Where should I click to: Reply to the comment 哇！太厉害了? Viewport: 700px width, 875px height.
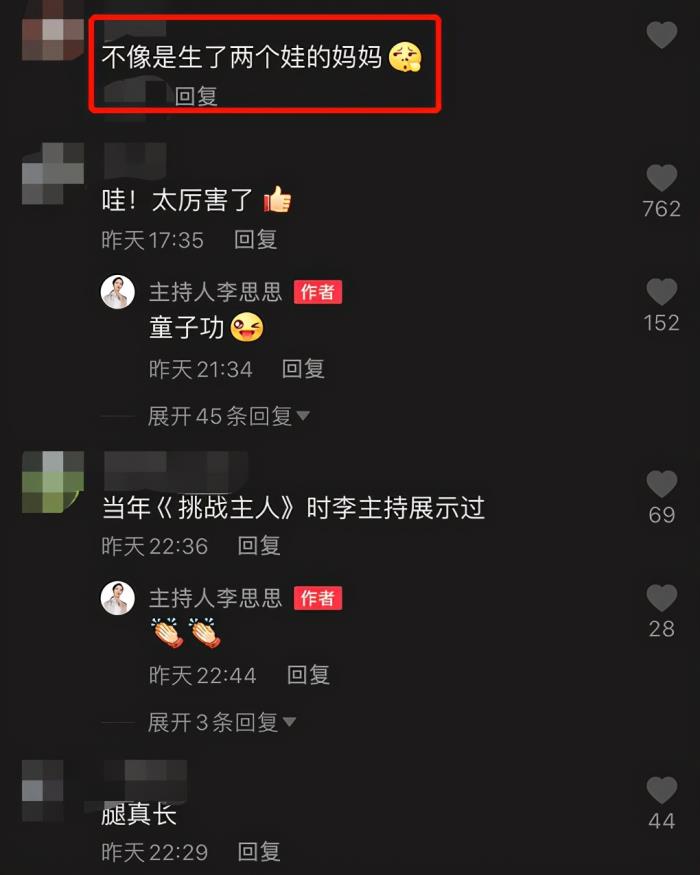[255, 240]
